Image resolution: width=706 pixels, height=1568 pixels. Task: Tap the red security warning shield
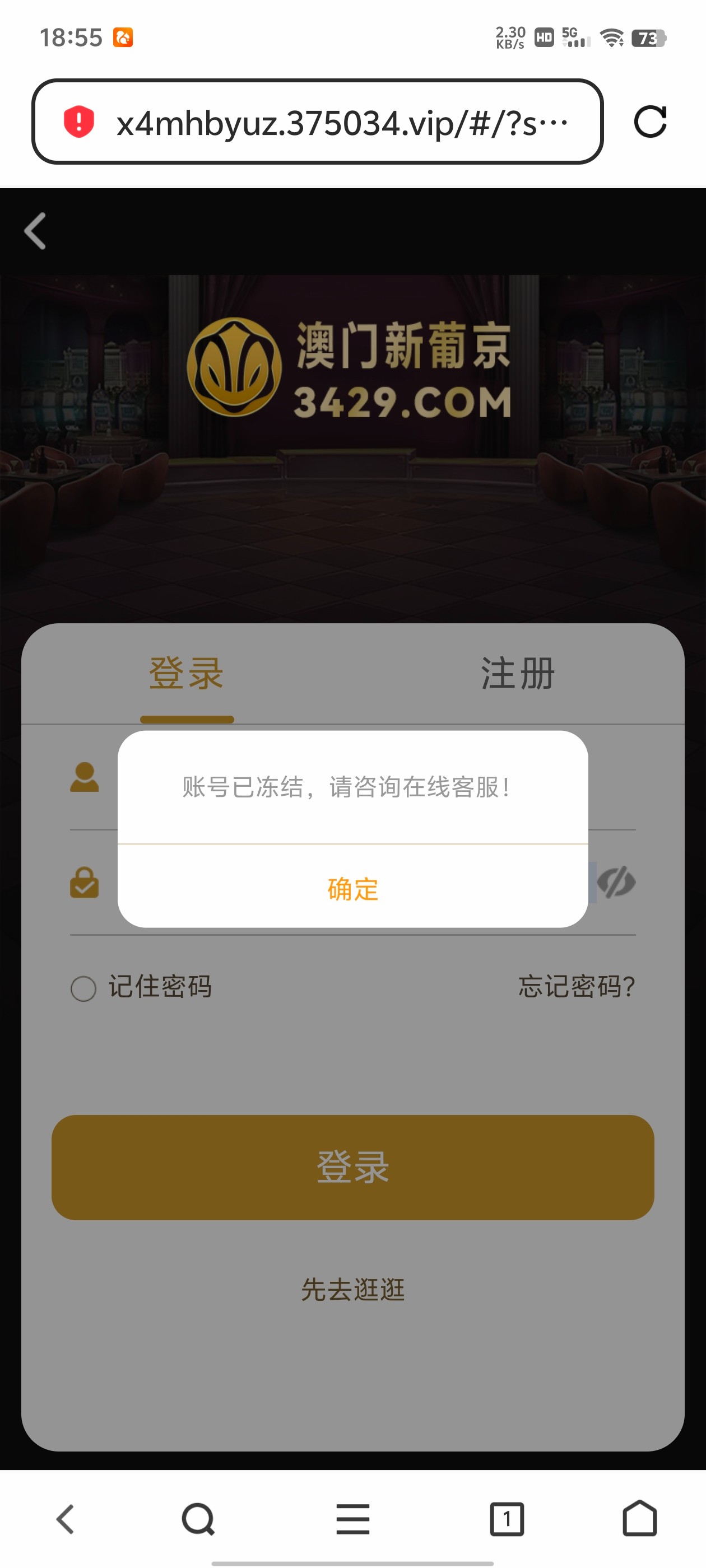tap(79, 122)
